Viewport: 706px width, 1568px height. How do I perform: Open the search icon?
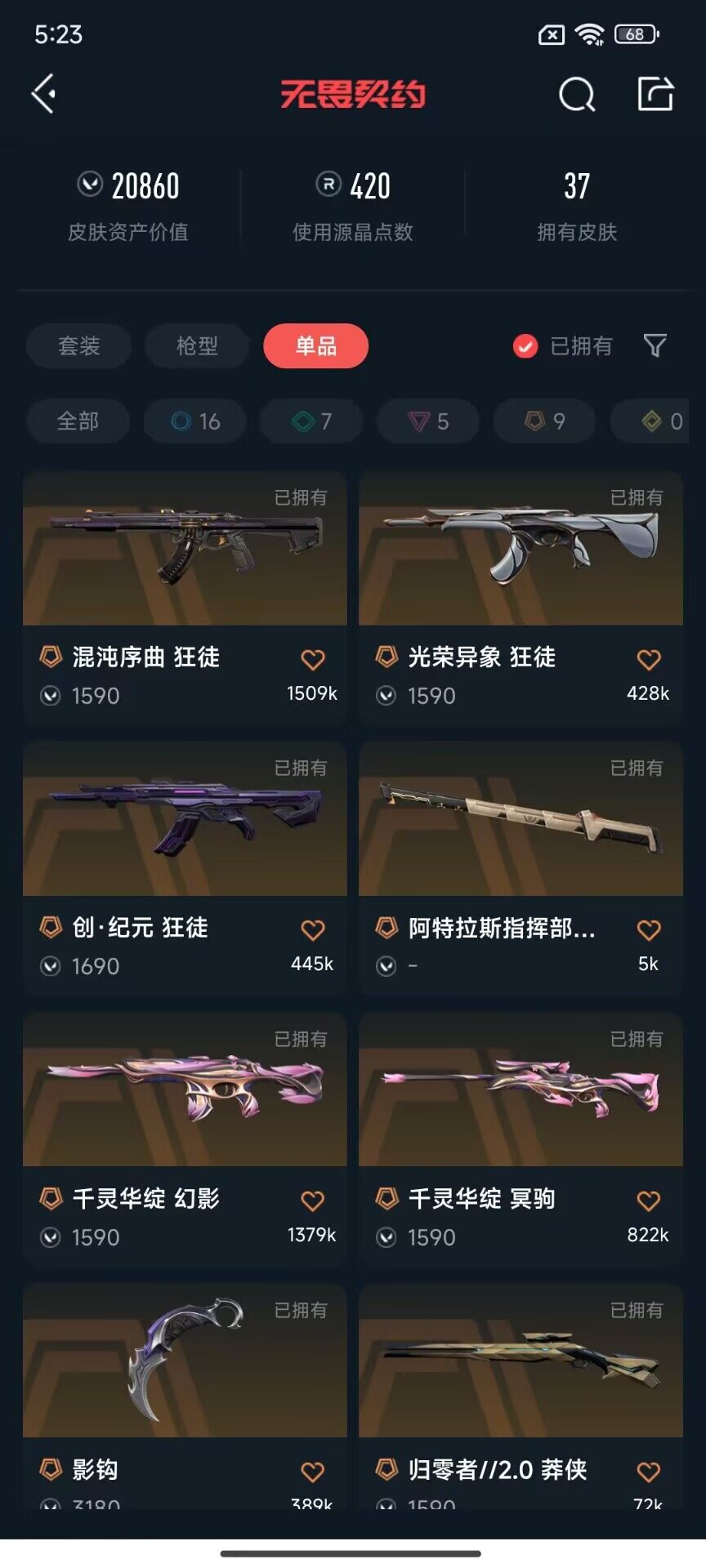pyautogui.click(x=577, y=95)
